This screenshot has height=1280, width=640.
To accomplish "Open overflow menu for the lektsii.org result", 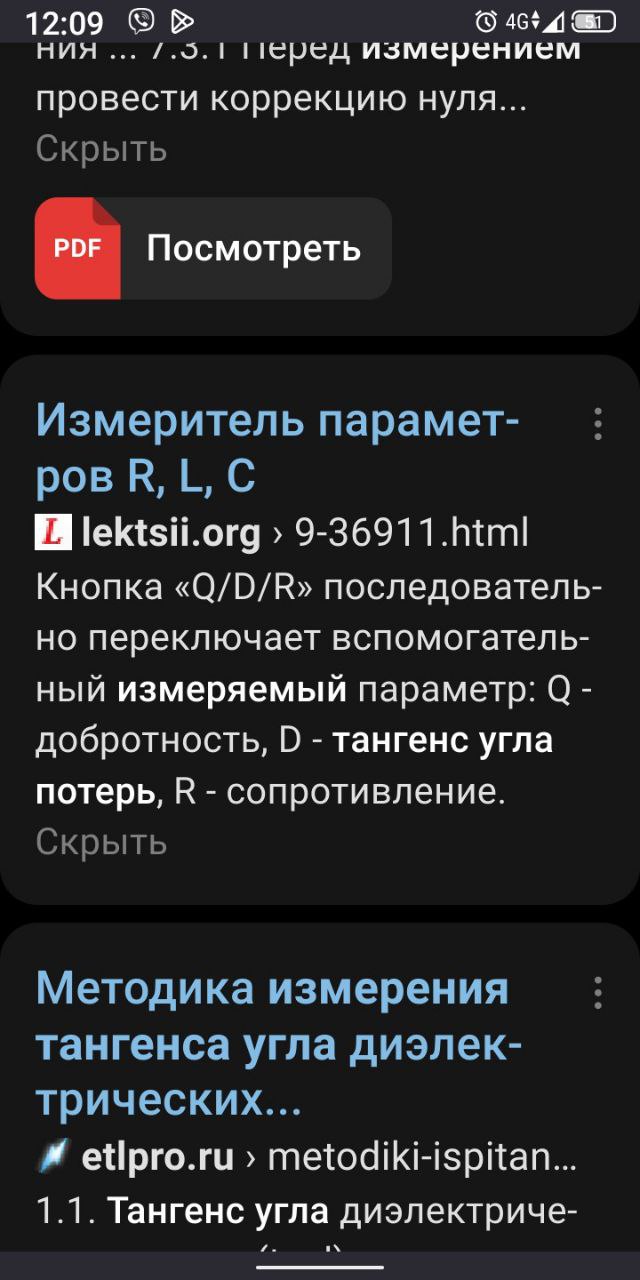I will tap(598, 424).
